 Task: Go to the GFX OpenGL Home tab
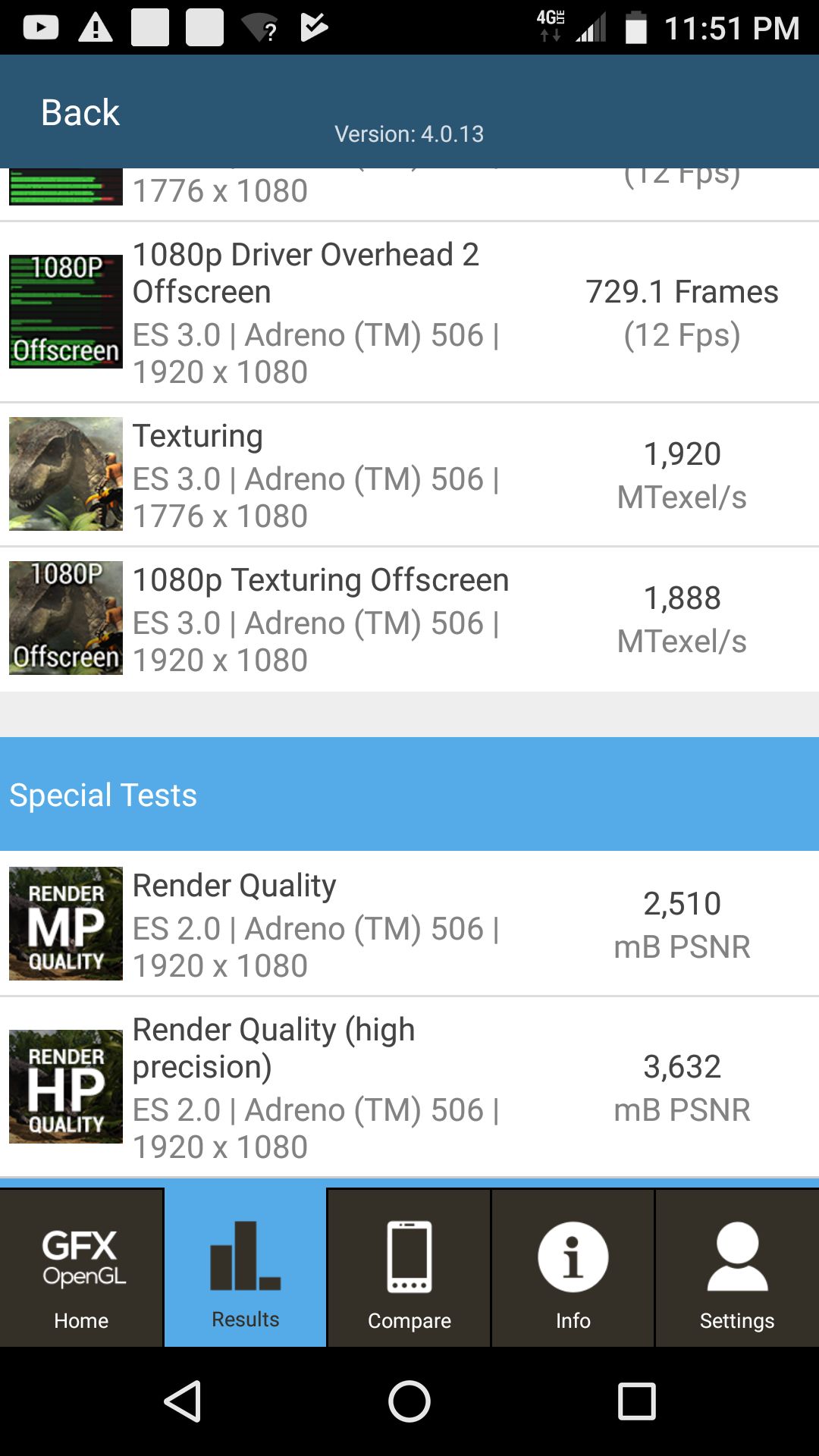pos(82,1267)
